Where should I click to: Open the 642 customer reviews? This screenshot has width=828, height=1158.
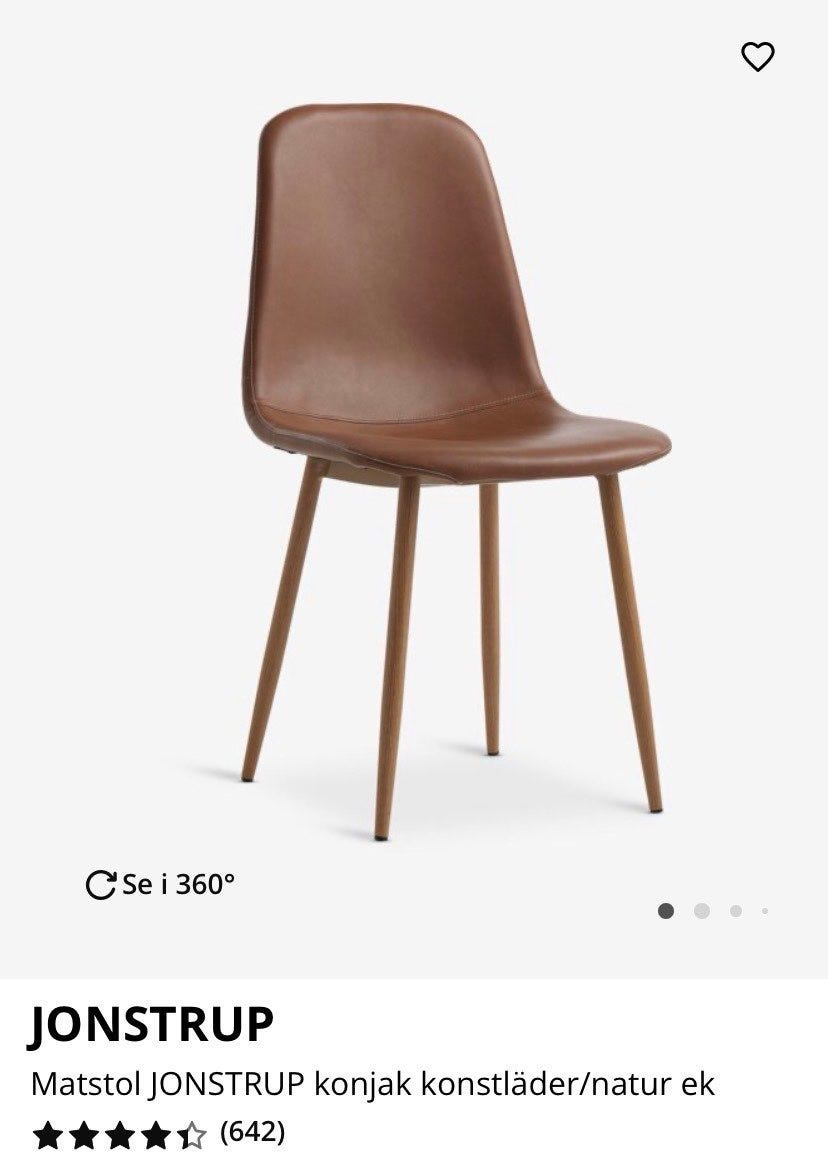(x=252, y=1132)
